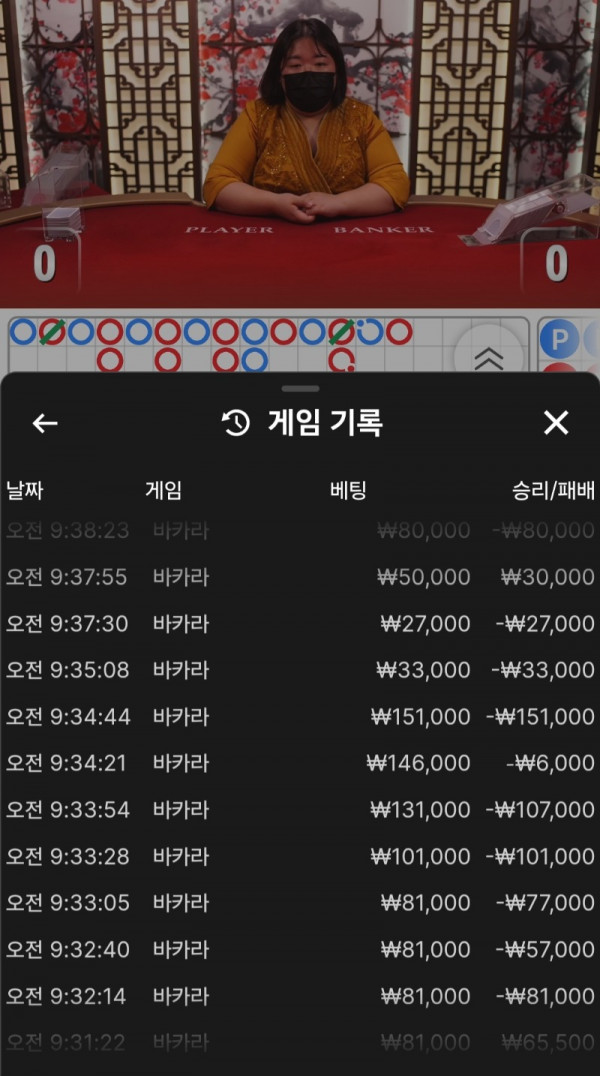This screenshot has height=1076, width=600.
Task: Expand the roadmap with the double chevron
Action: [x=487, y=357]
